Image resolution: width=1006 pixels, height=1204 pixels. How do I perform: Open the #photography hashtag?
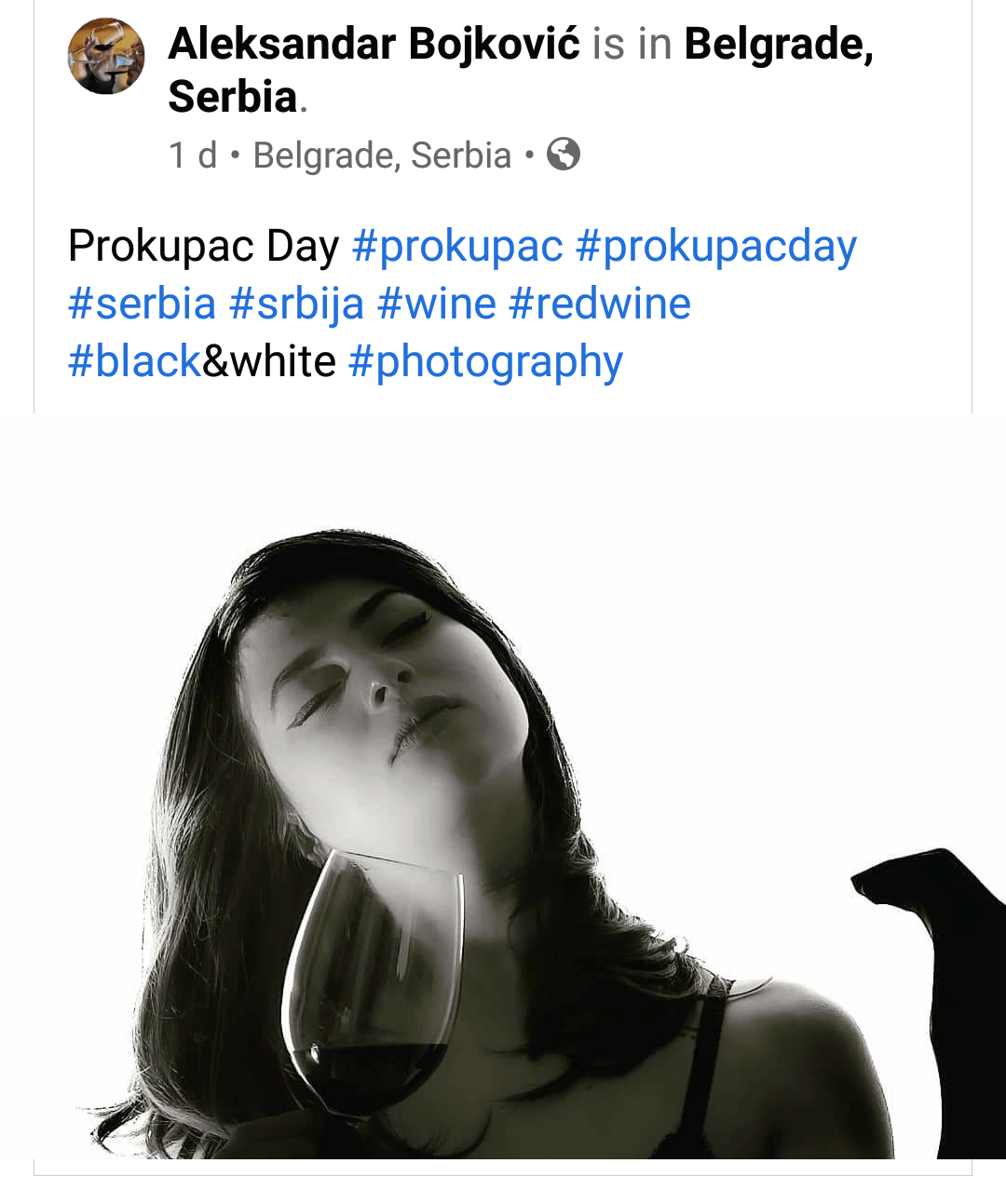(x=484, y=362)
